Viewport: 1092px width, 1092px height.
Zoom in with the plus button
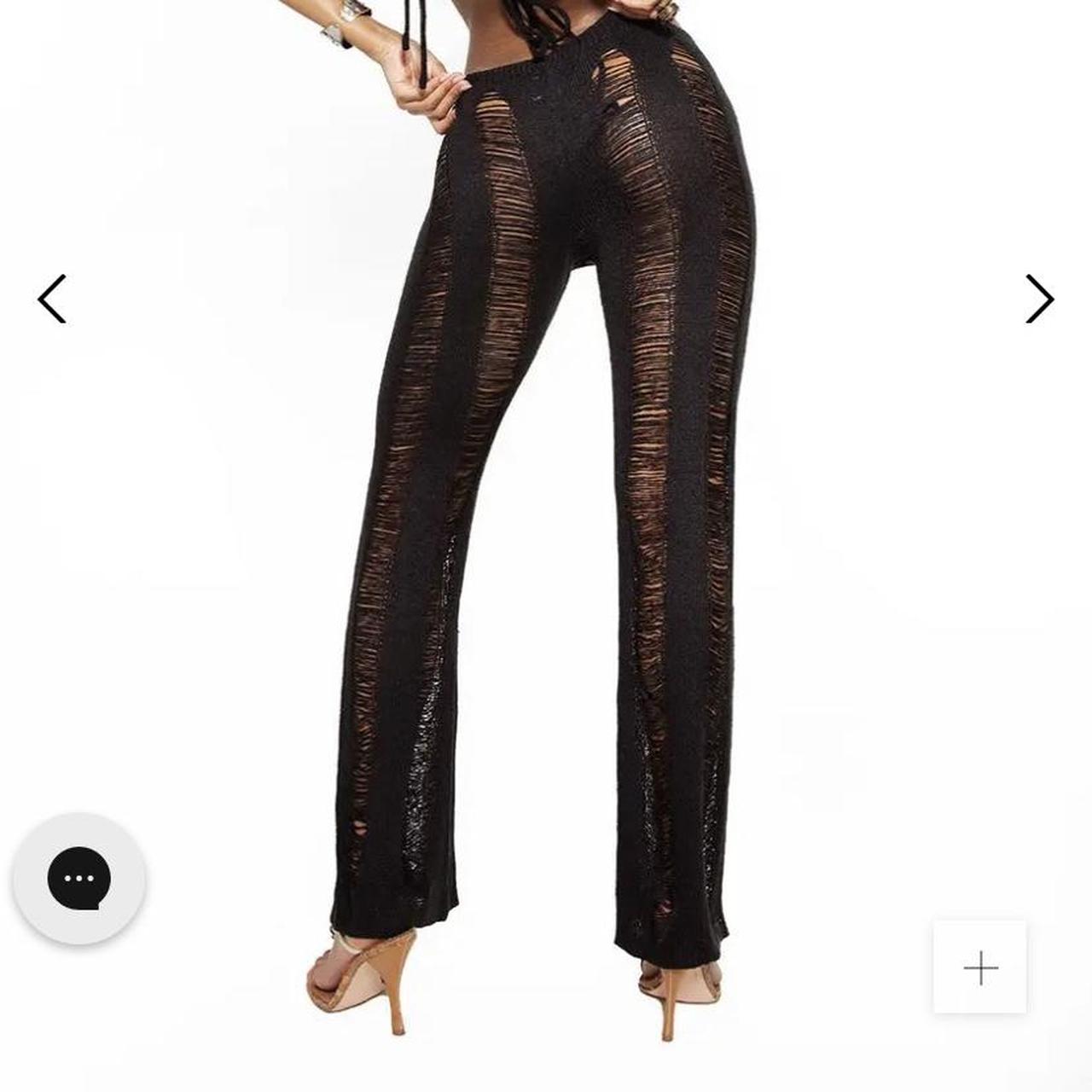(980, 967)
